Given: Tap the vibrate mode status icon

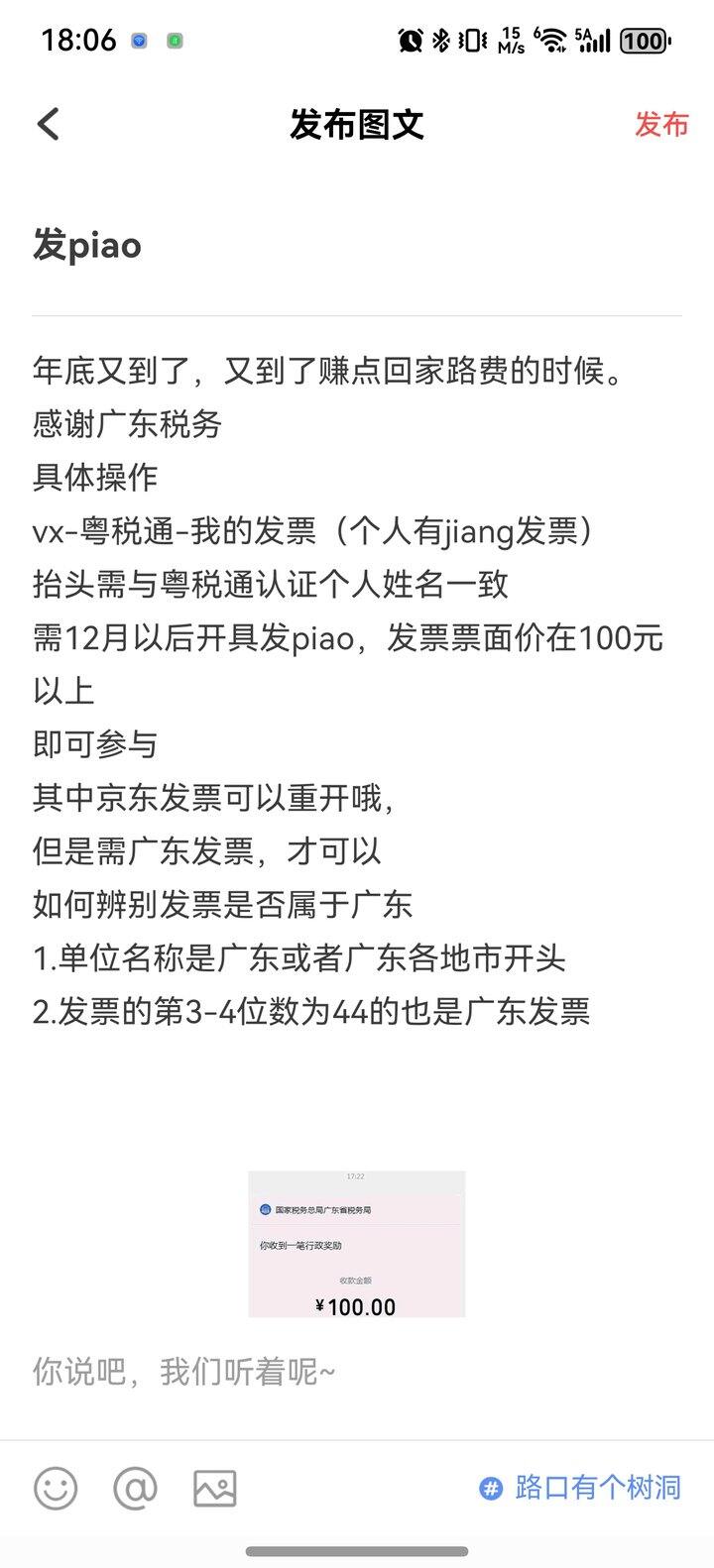Looking at the screenshot, I should point(475,40).
